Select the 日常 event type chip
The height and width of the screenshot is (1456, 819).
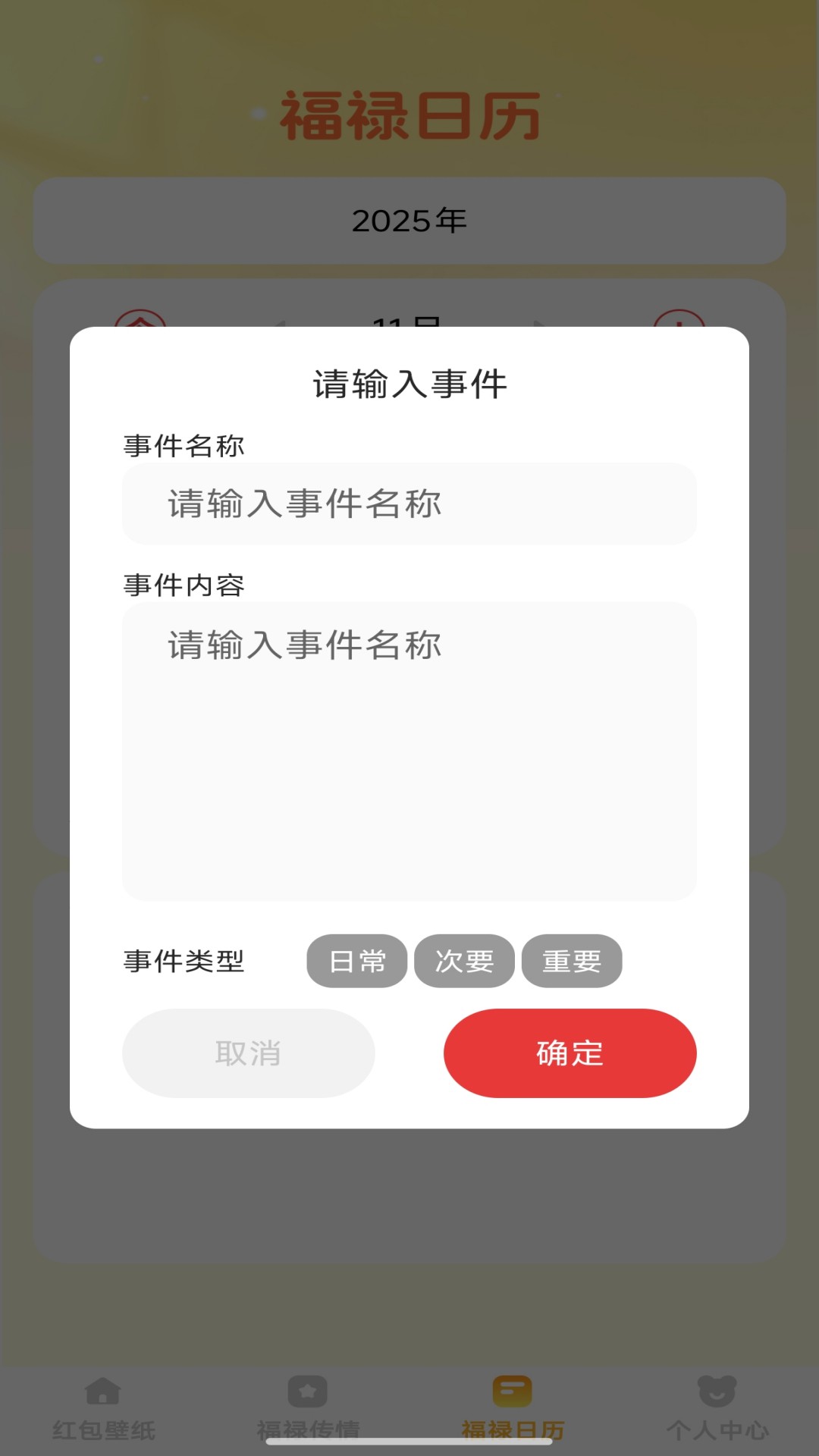[x=357, y=961]
